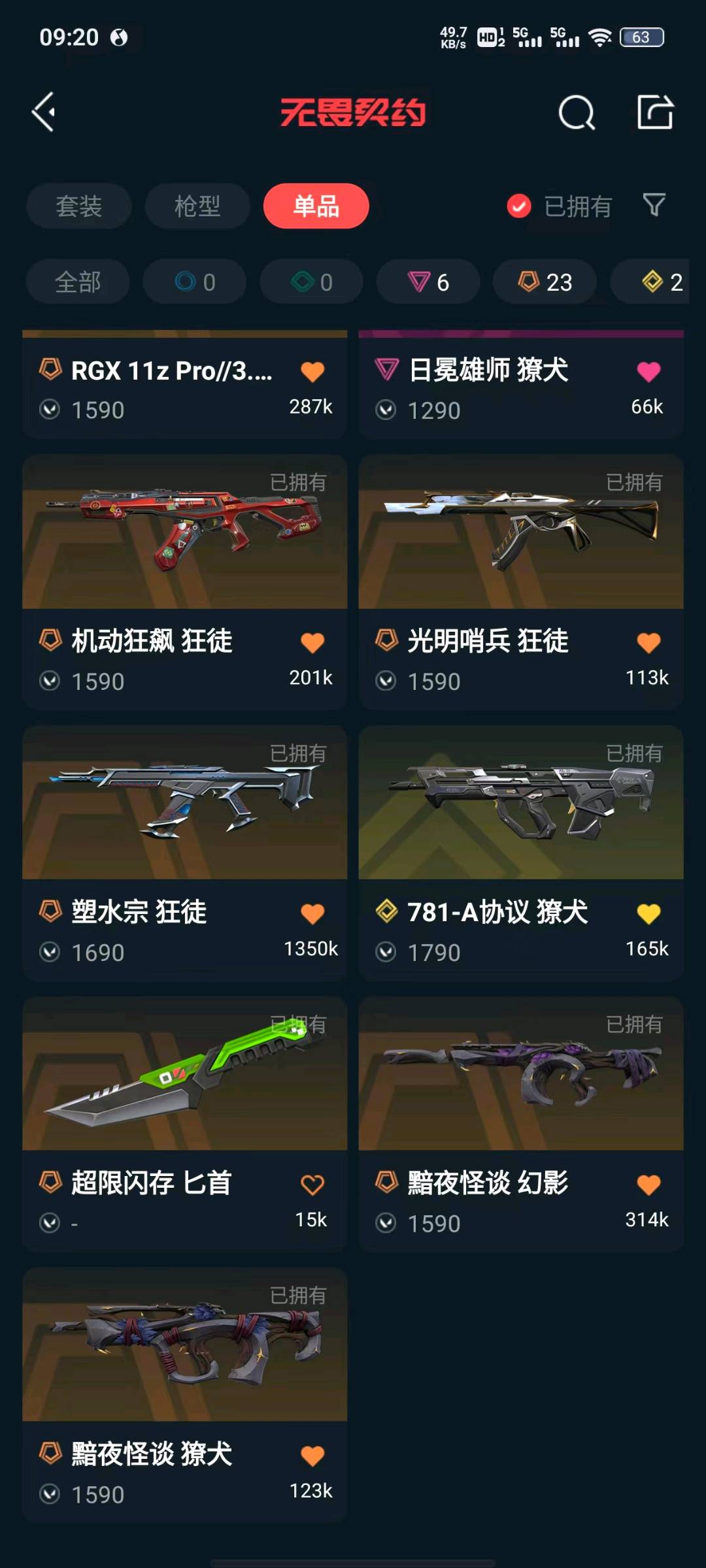Select the 单品 tab
Image resolution: width=706 pixels, height=1568 pixels.
coord(316,206)
